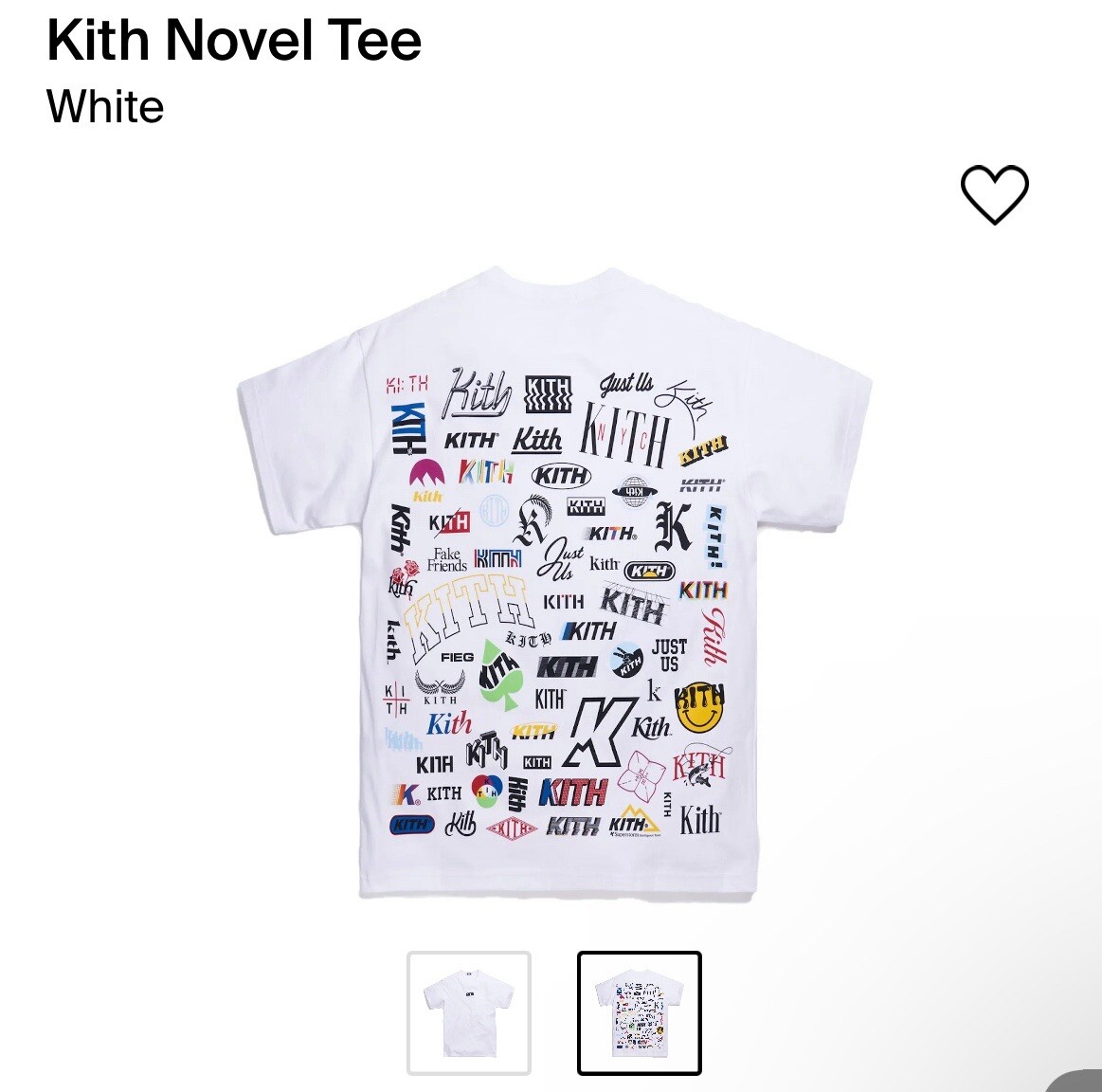Viewport: 1102px width, 1092px height.
Task: Favorite the Kith Novel Tee with heart icon
Action: tap(994, 194)
